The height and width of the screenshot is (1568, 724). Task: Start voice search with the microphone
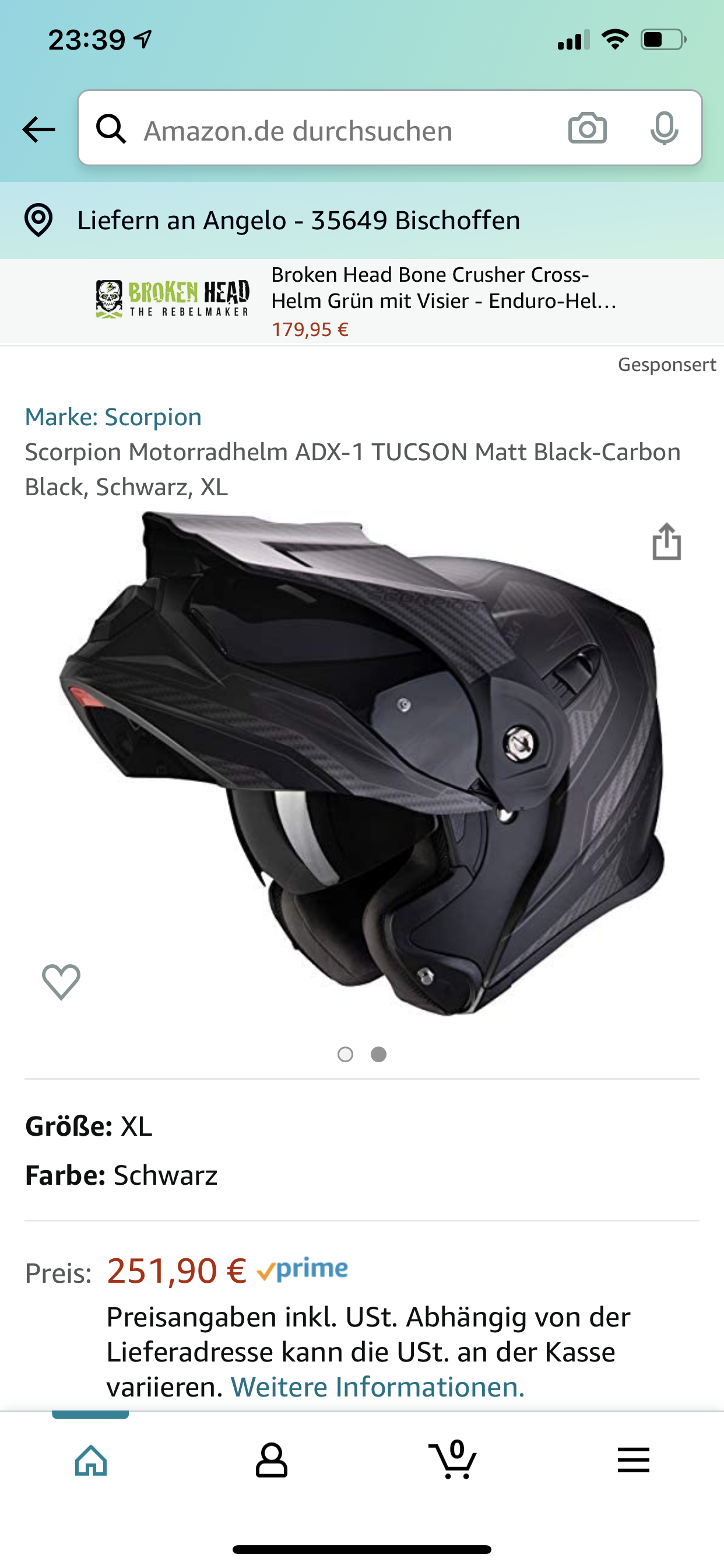(x=664, y=128)
